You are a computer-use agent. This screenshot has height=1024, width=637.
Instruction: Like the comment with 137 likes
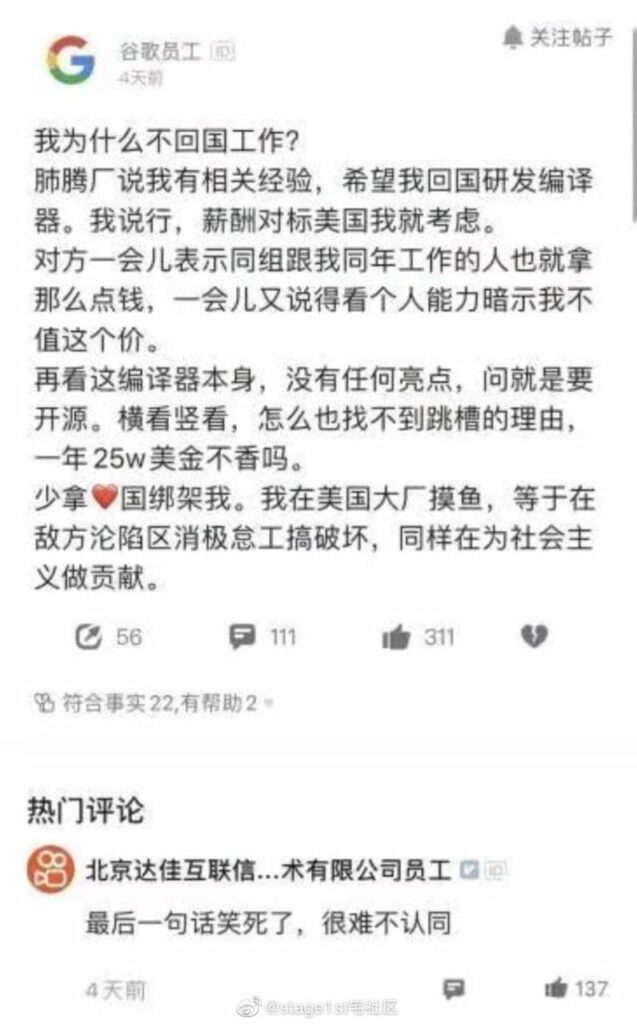(556, 988)
